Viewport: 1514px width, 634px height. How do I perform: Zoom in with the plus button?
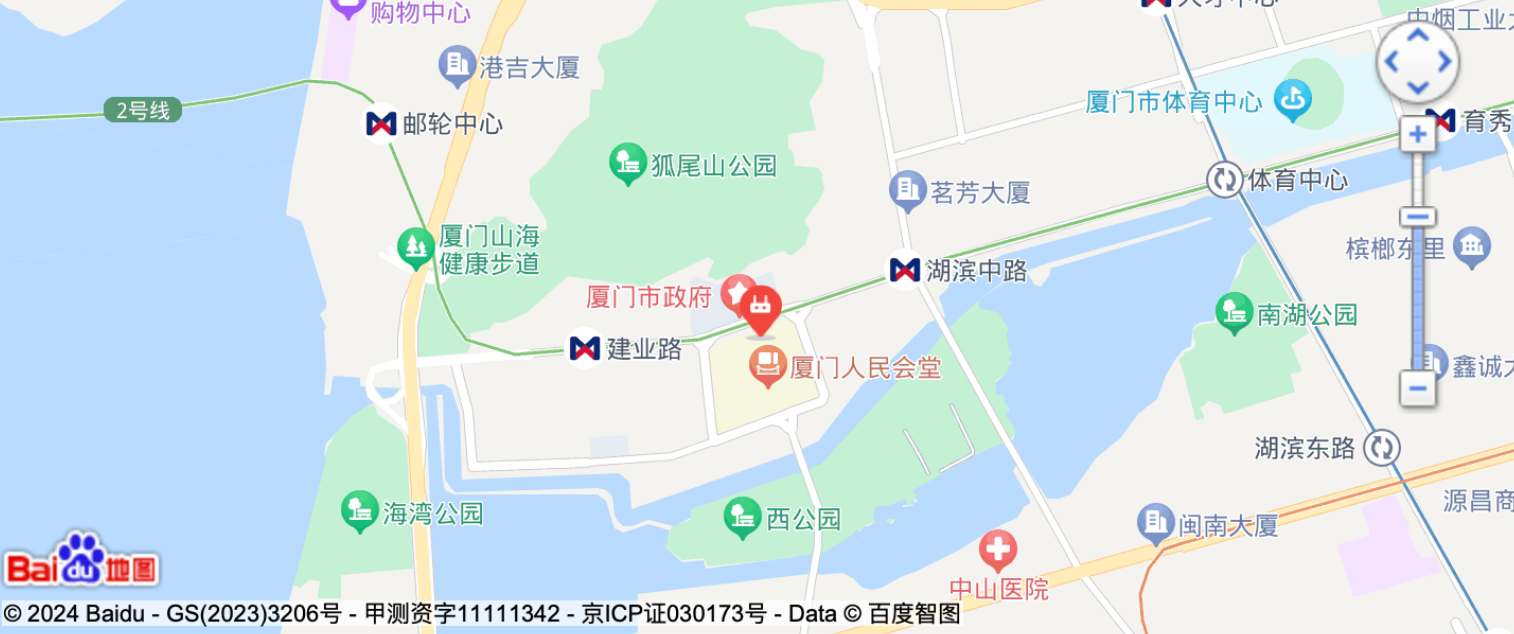coord(1417,134)
